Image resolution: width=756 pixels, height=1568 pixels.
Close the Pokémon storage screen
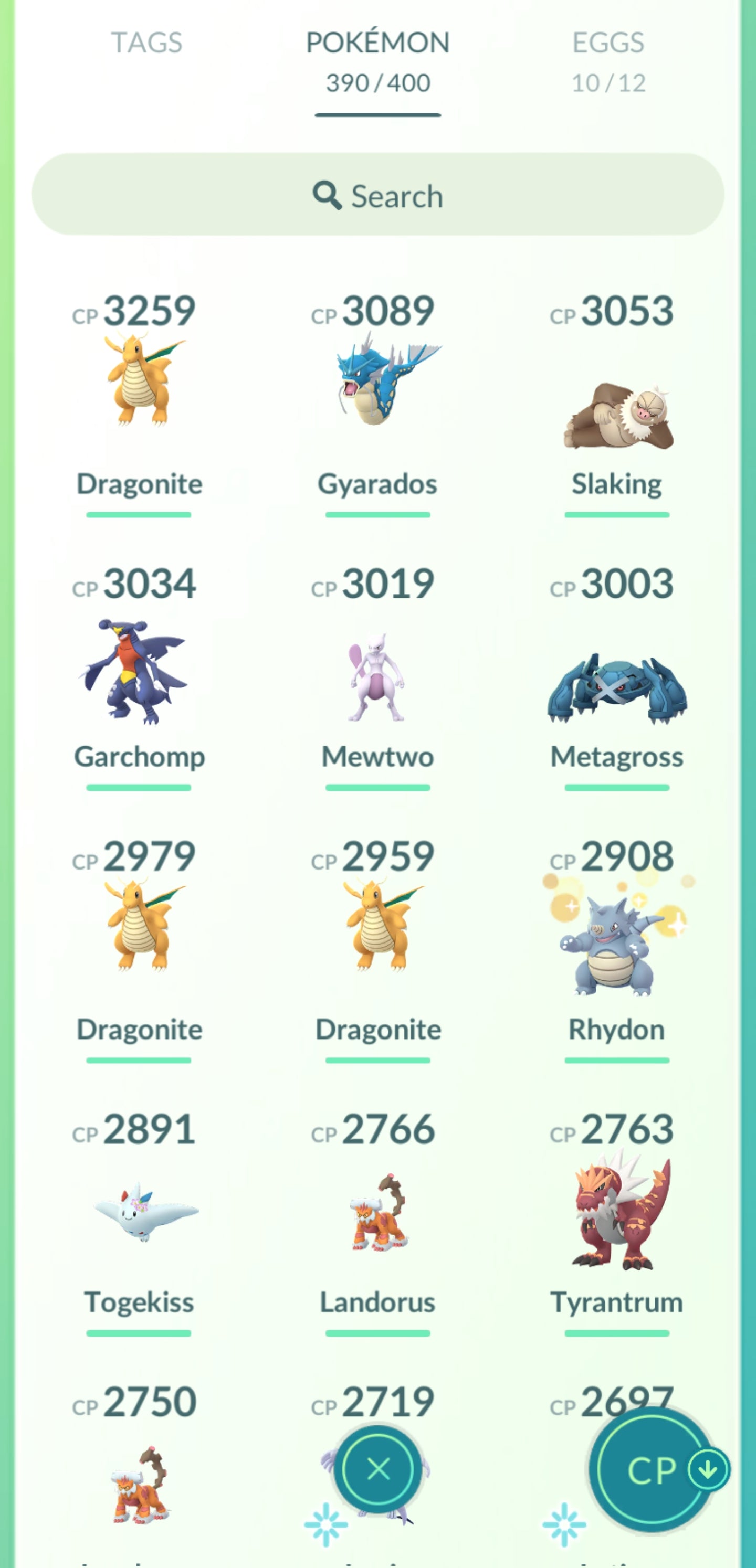(x=377, y=1469)
